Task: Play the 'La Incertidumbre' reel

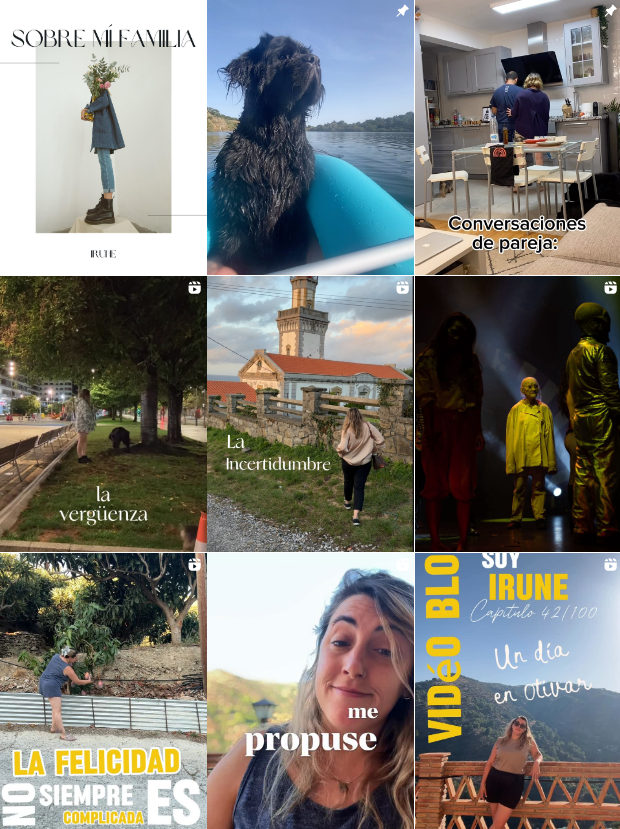Action: click(x=310, y=414)
